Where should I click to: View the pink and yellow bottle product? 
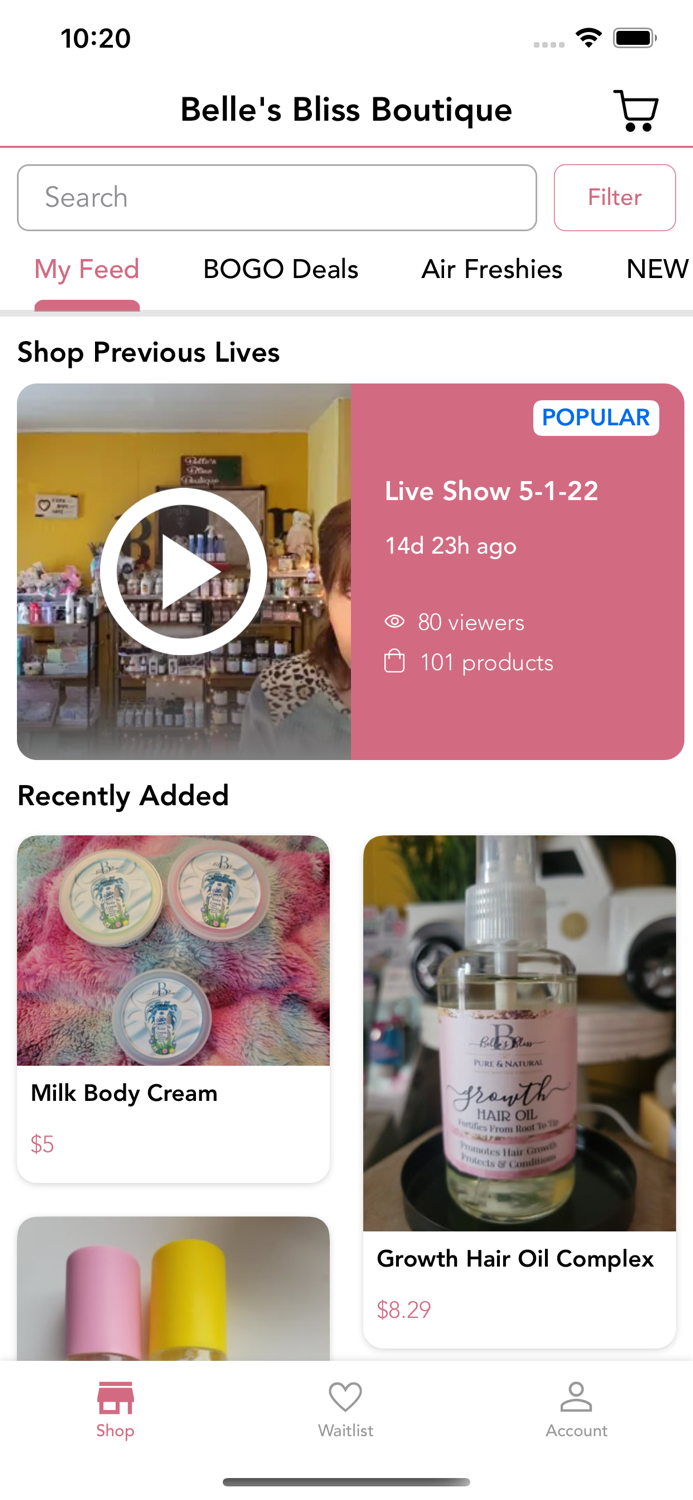[173, 1288]
